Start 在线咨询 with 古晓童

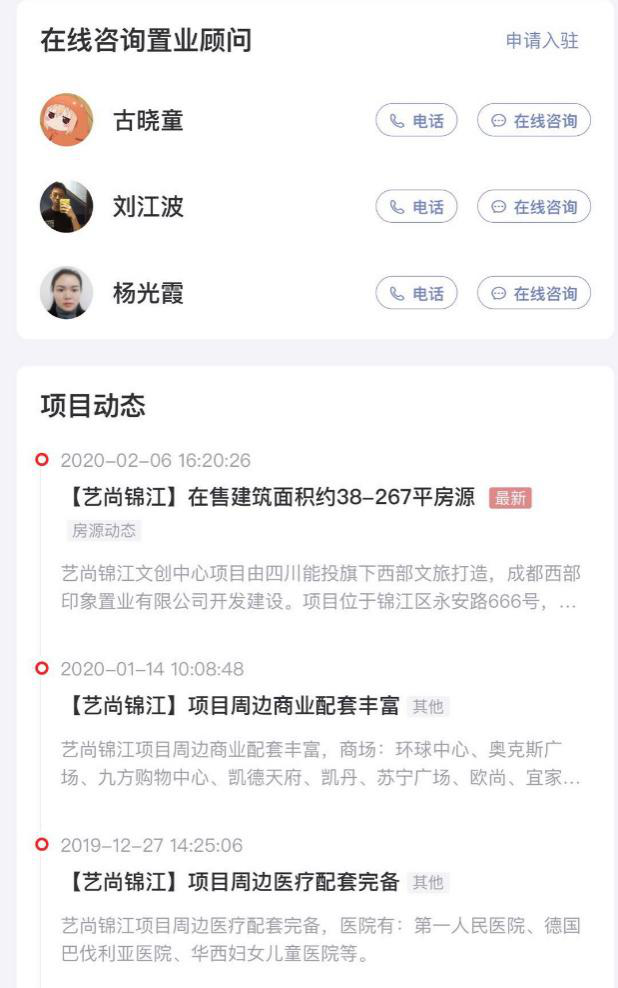pyautogui.click(x=534, y=121)
